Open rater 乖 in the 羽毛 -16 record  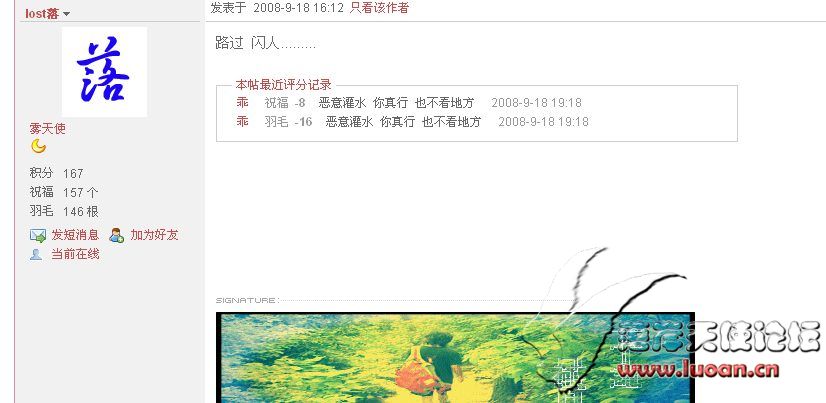[x=242, y=122]
